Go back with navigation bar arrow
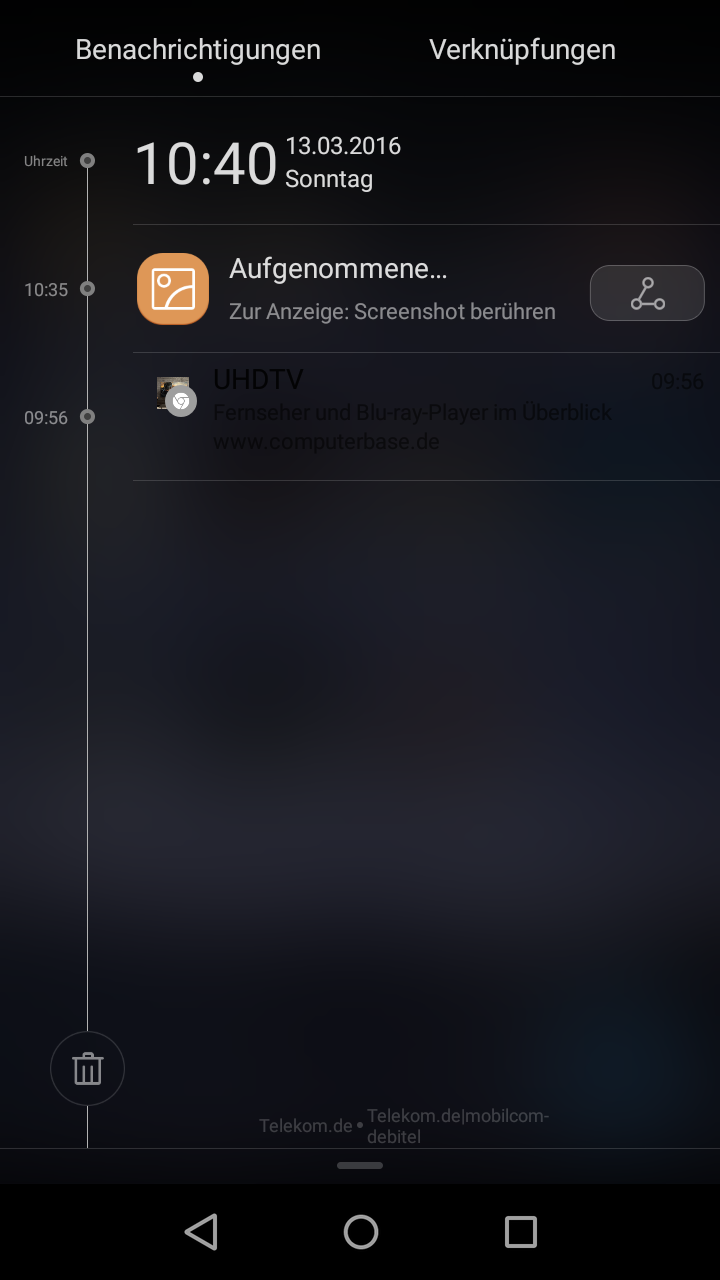 [201, 1231]
